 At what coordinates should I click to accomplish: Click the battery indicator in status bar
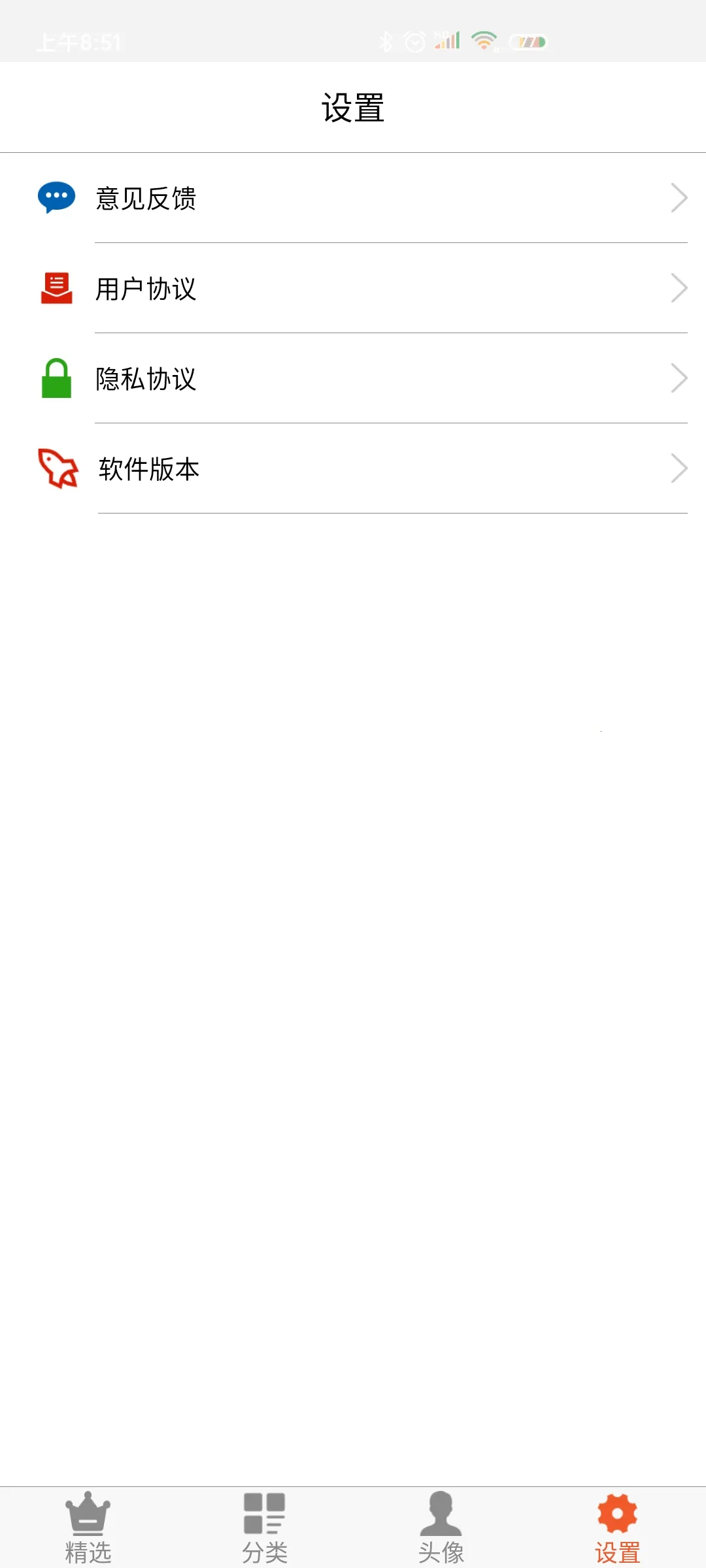point(528,41)
